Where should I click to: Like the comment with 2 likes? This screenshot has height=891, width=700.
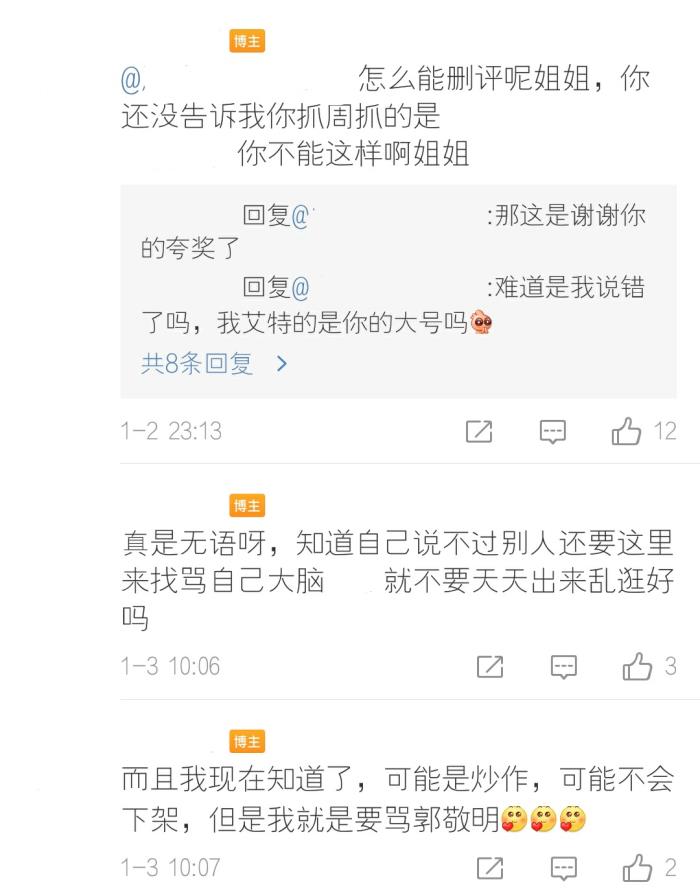click(638, 868)
